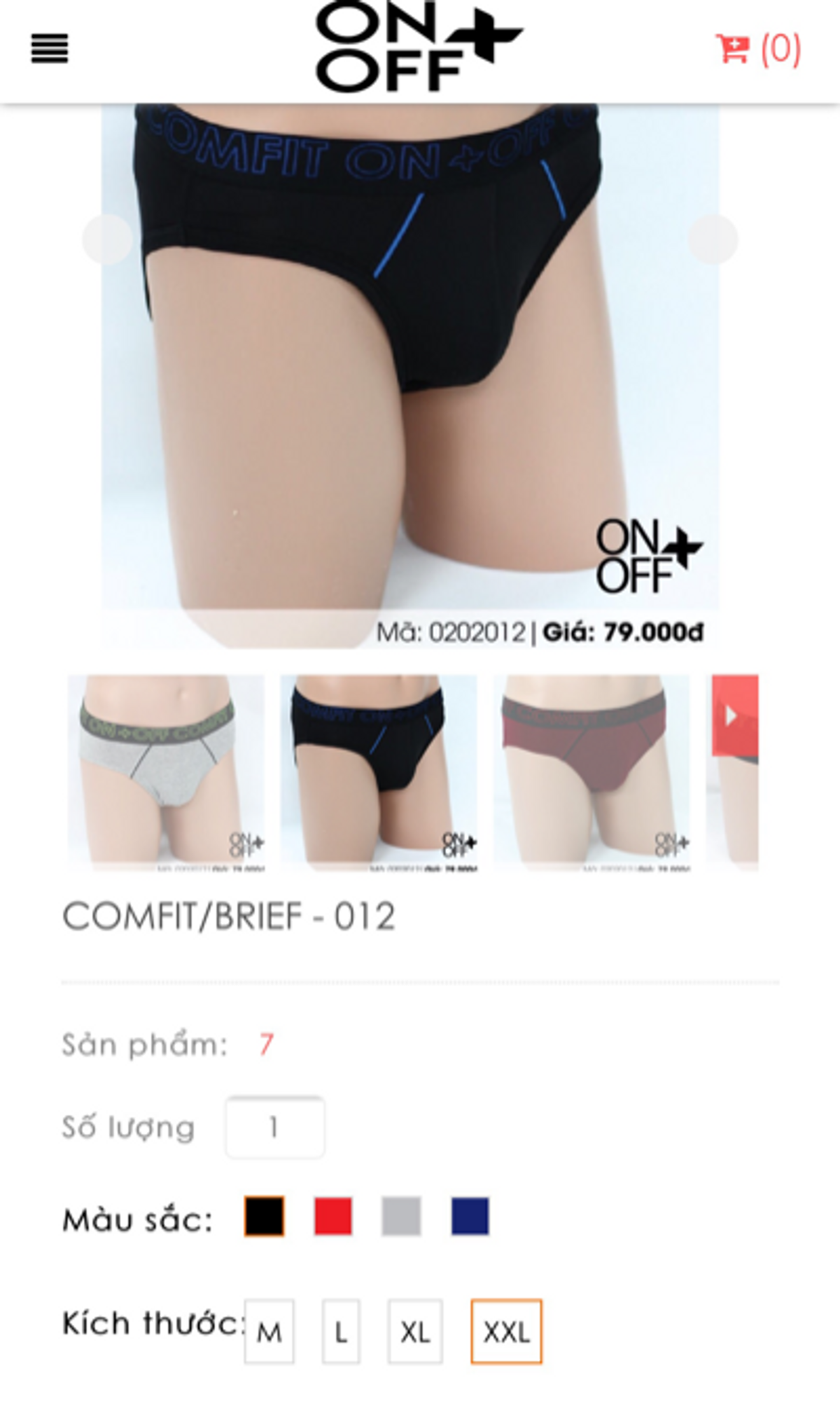Edit the Số lượng quantity field
The height and width of the screenshot is (1405, 840).
click(274, 1127)
